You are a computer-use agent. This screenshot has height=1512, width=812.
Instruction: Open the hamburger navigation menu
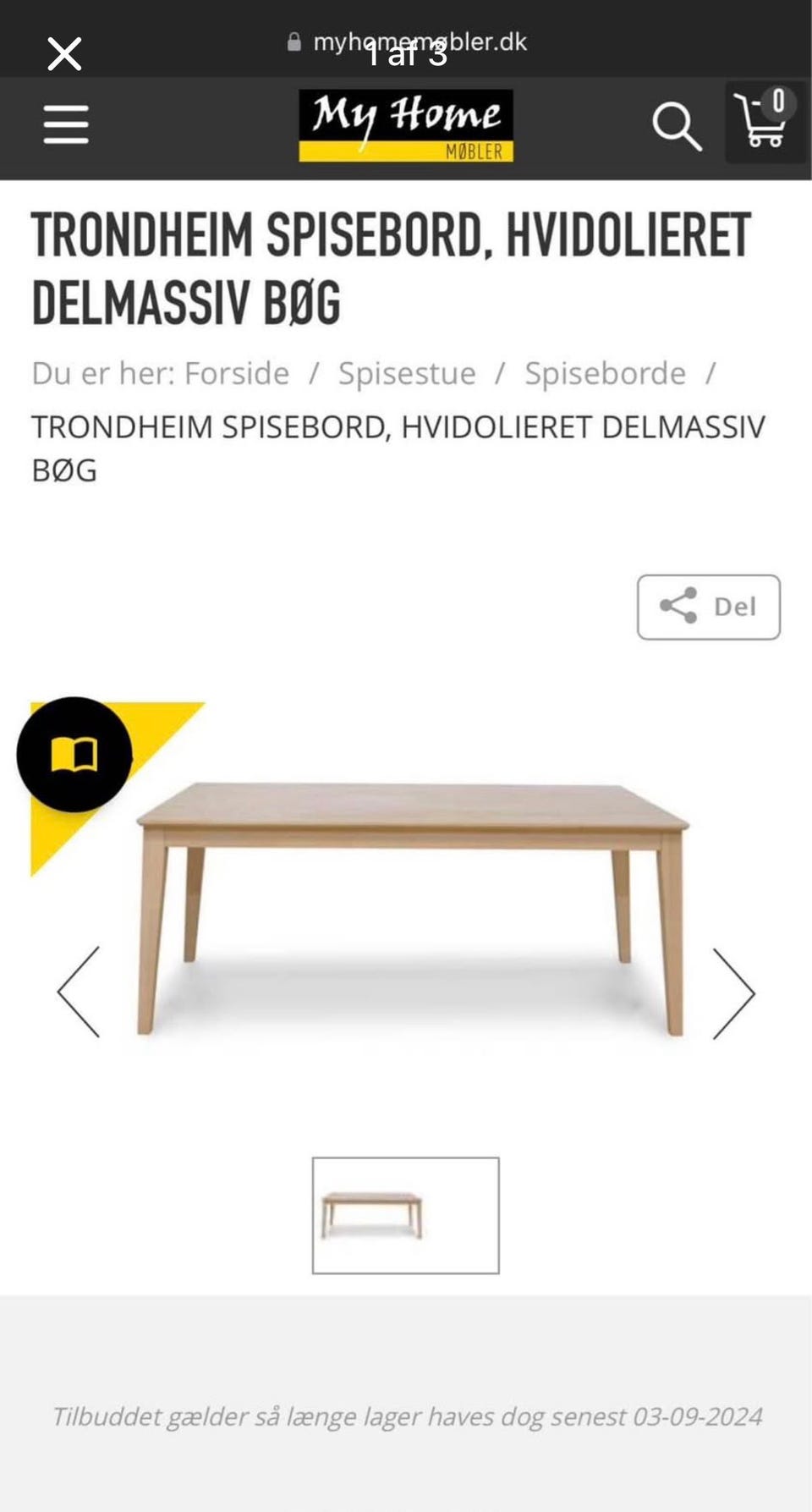[x=65, y=123]
